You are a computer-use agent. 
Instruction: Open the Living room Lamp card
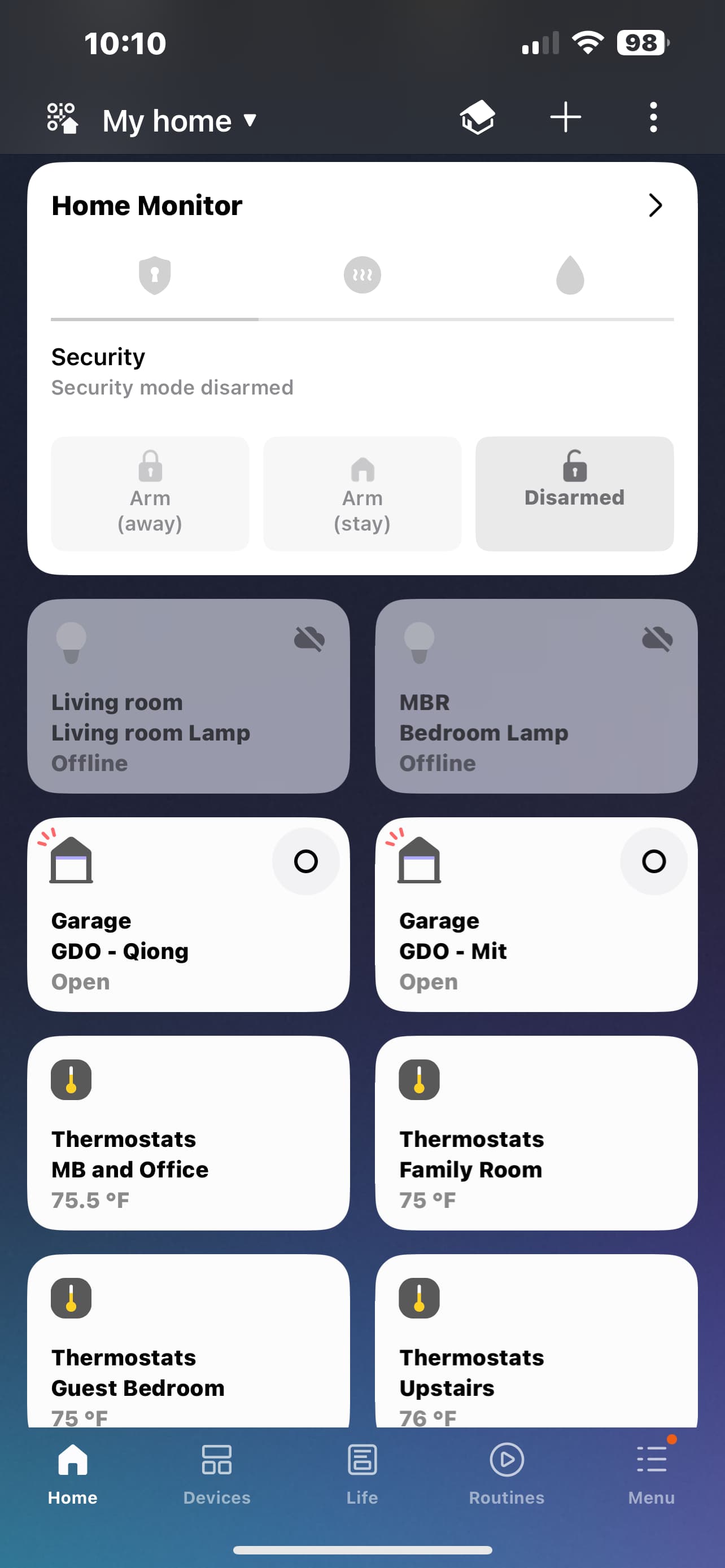click(188, 696)
